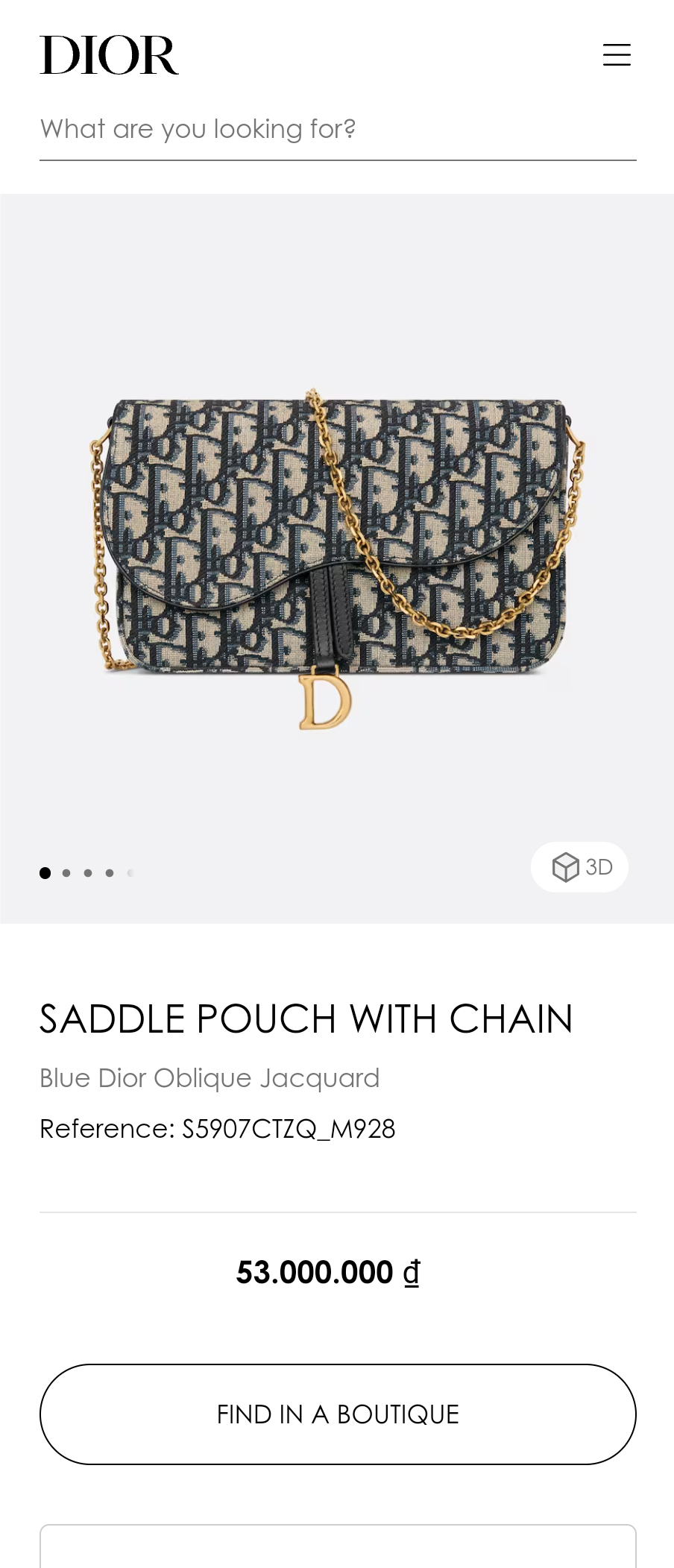Open the 3D product viewer
674x1568 pixels.
[580, 866]
